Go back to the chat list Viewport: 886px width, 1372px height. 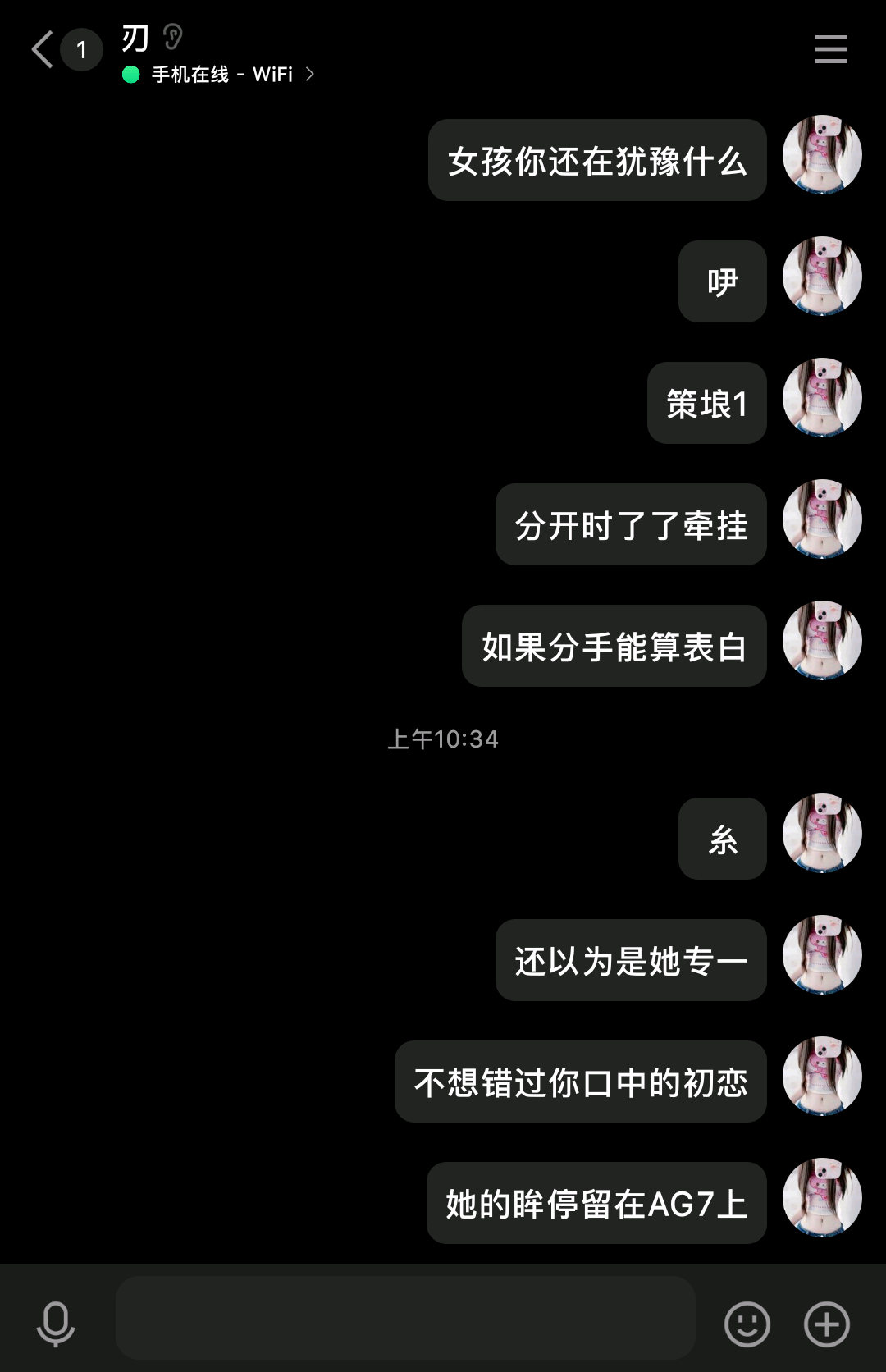tap(43, 49)
